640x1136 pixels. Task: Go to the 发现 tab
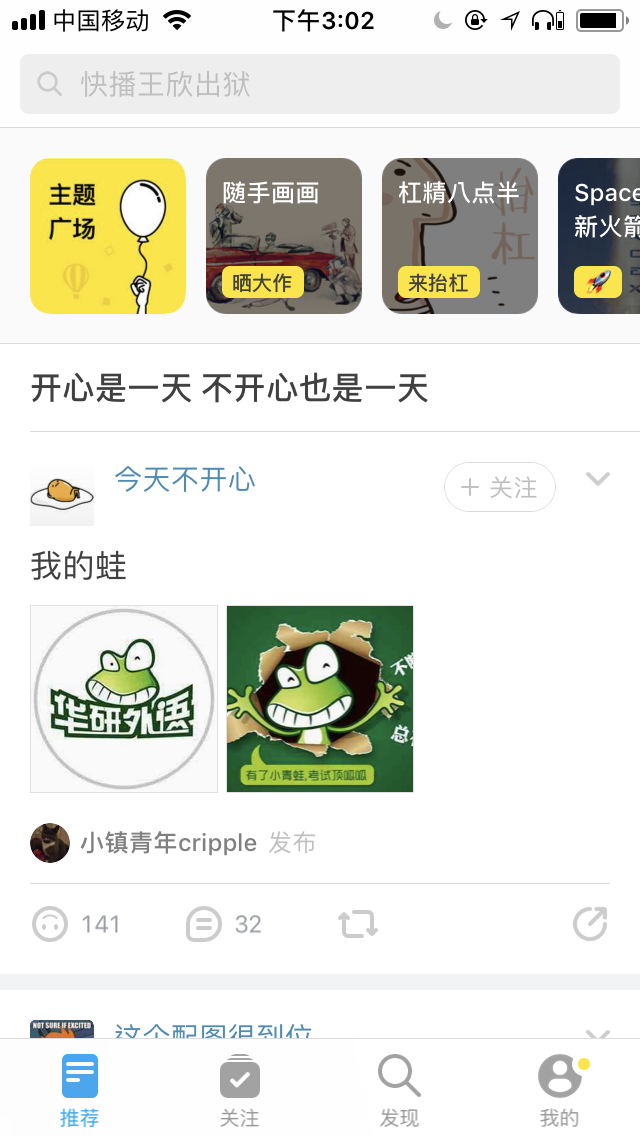400,1090
